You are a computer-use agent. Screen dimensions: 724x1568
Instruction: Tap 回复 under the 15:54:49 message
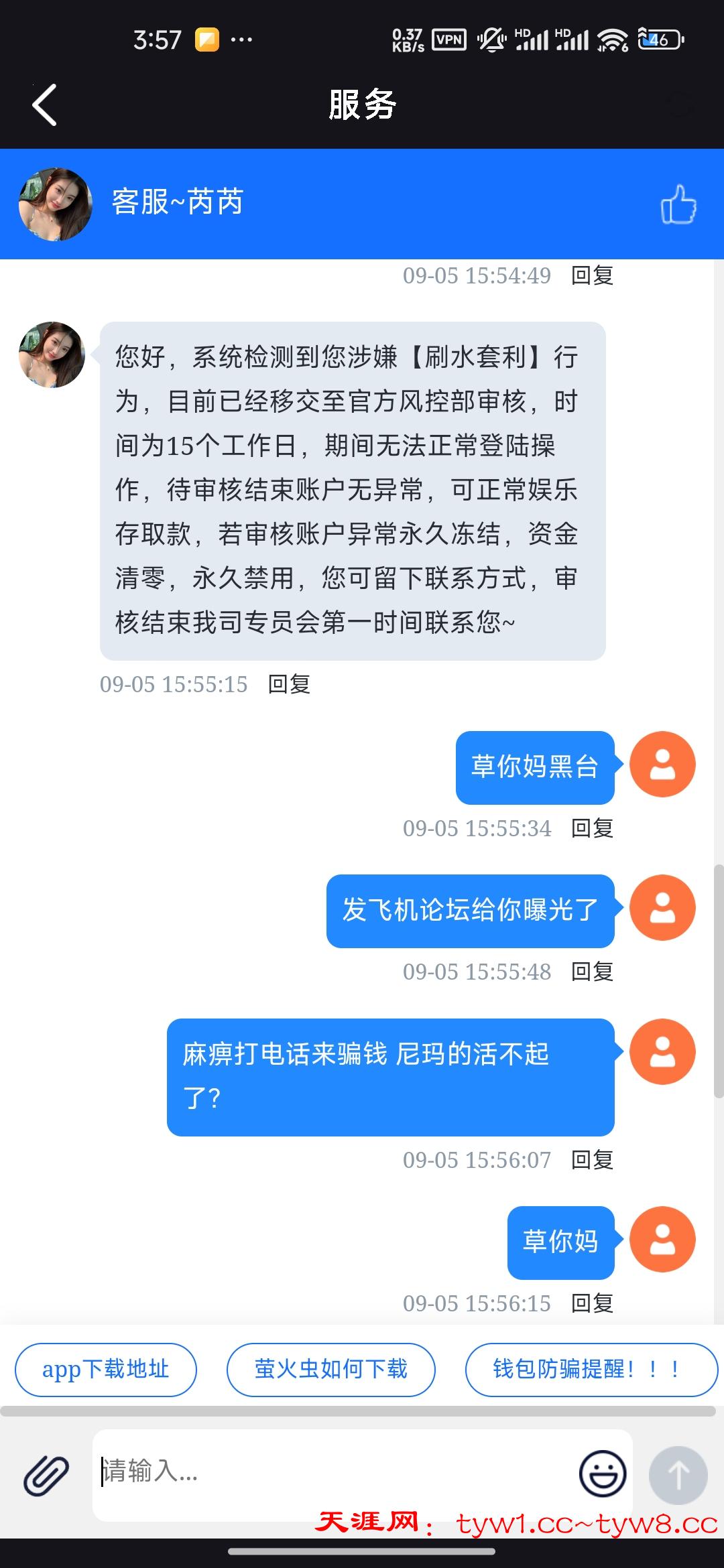tap(592, 275)
